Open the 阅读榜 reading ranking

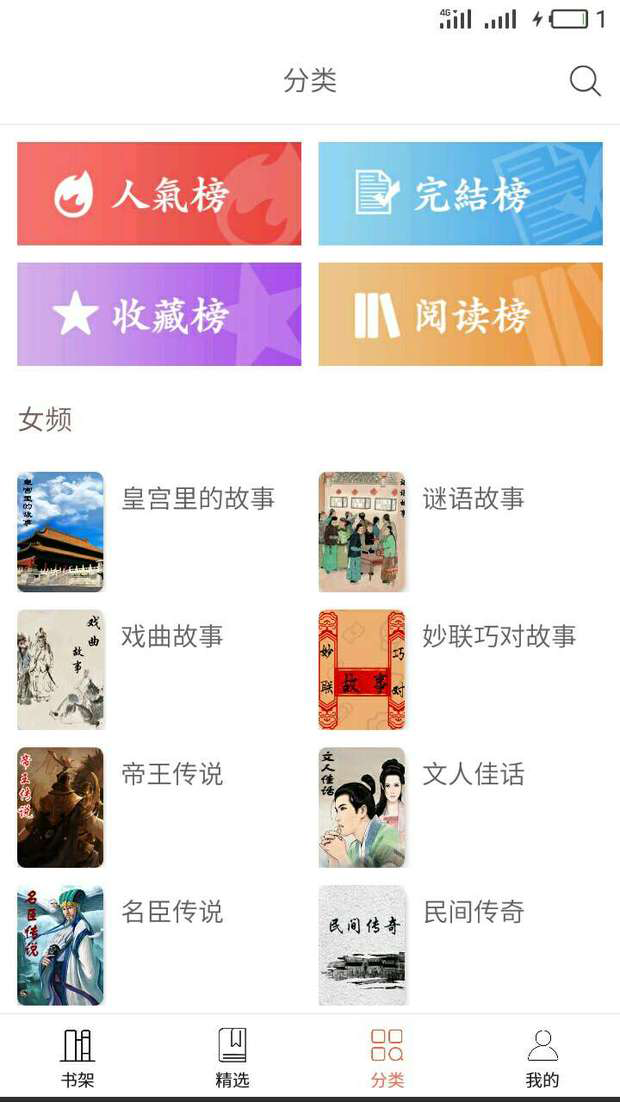point(460,314)
